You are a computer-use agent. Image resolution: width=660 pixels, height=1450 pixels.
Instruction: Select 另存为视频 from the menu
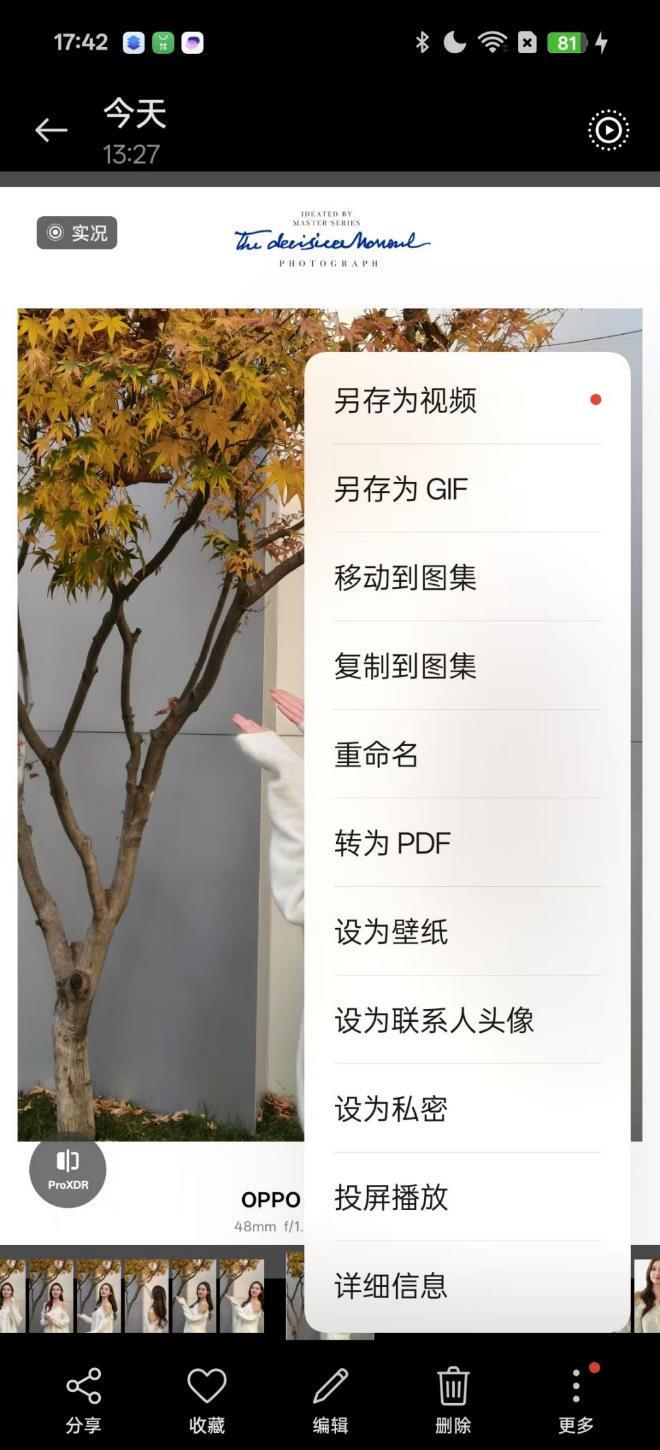405,400
